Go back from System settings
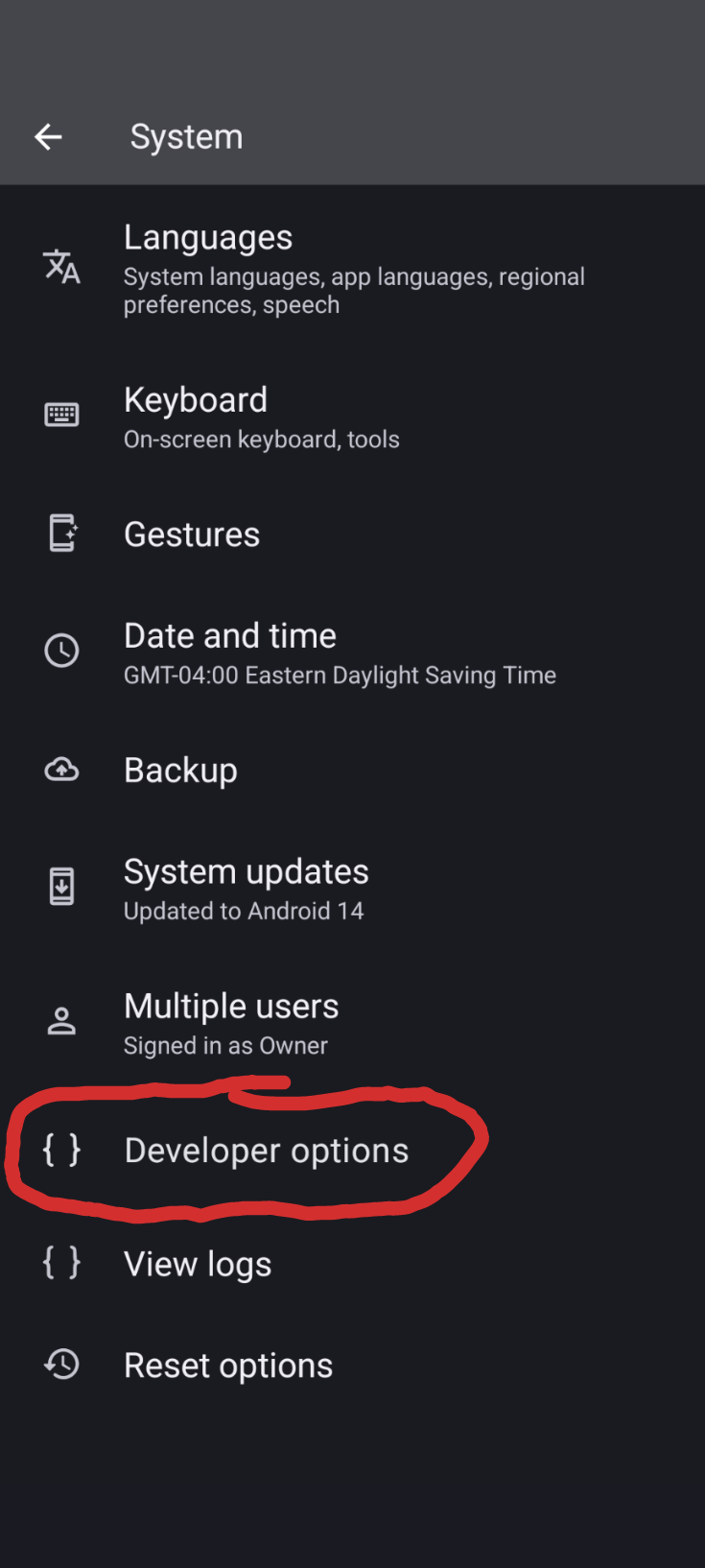This screenshot has height=1568, width=705. tap(48, 137)
